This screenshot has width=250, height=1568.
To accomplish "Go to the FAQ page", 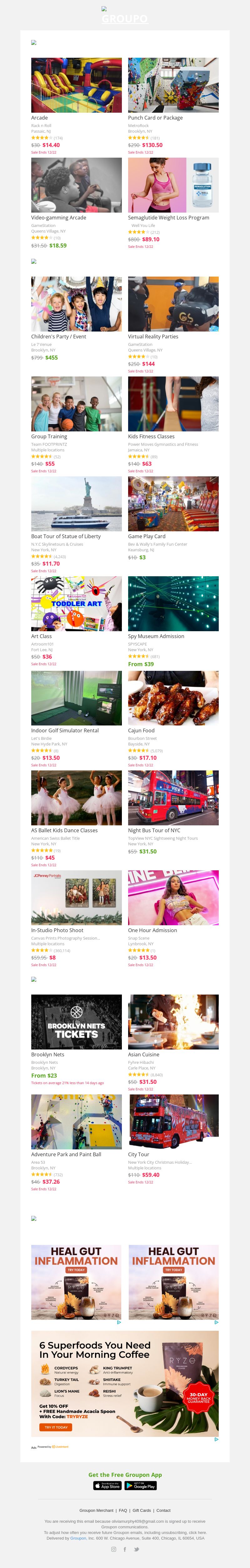I will pyautogui.click(x=123, y=1510).
